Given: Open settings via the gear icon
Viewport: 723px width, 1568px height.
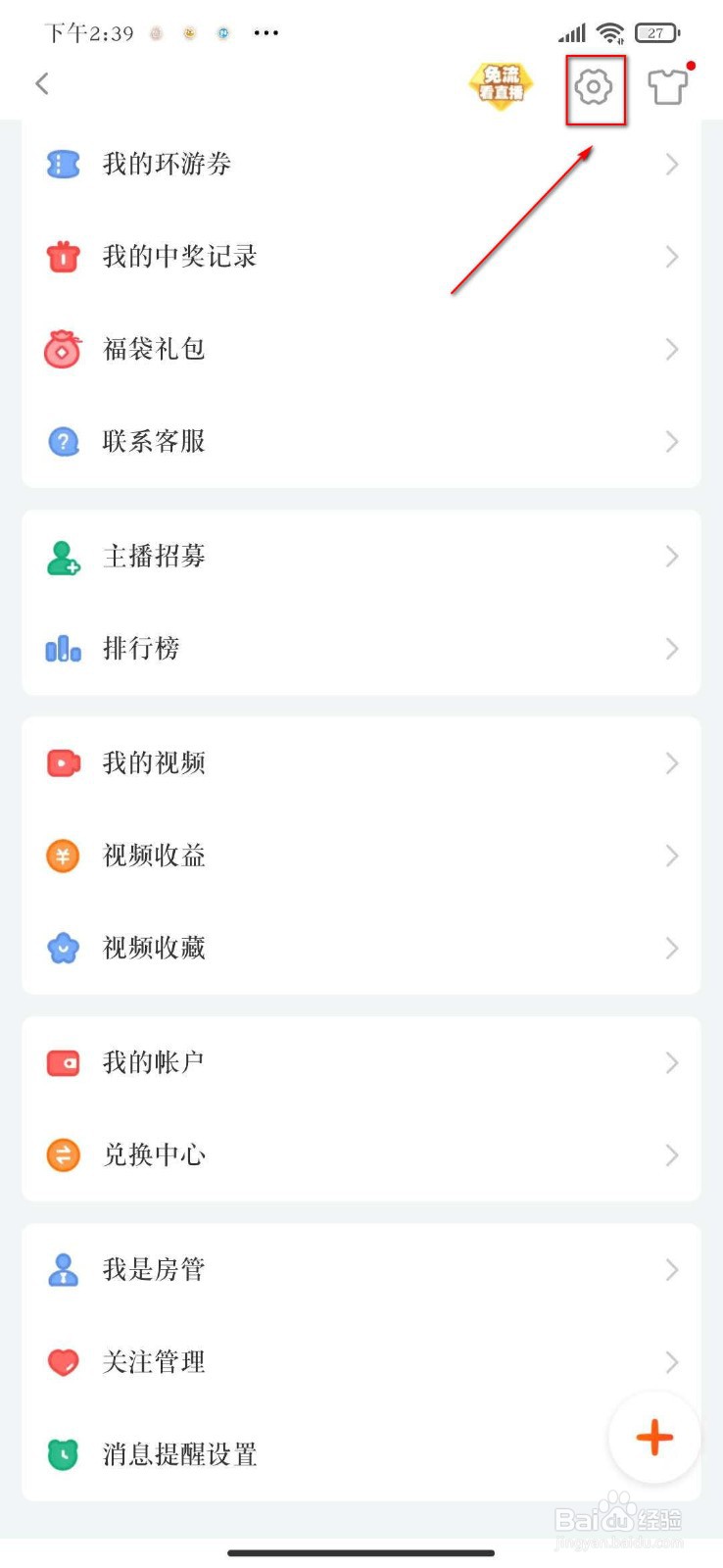Looking at the screenshot, I should click(x=594, y=88).
